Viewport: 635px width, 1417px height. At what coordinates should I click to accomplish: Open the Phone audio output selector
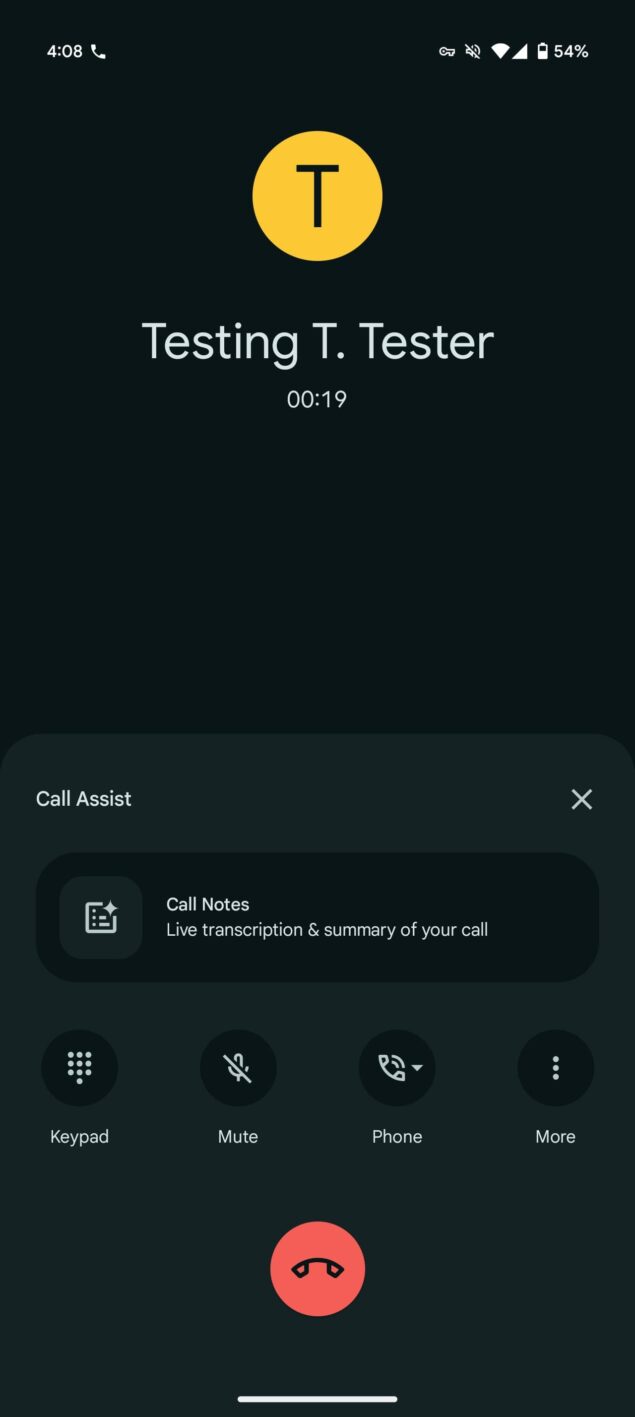(x=397, y=1068)
